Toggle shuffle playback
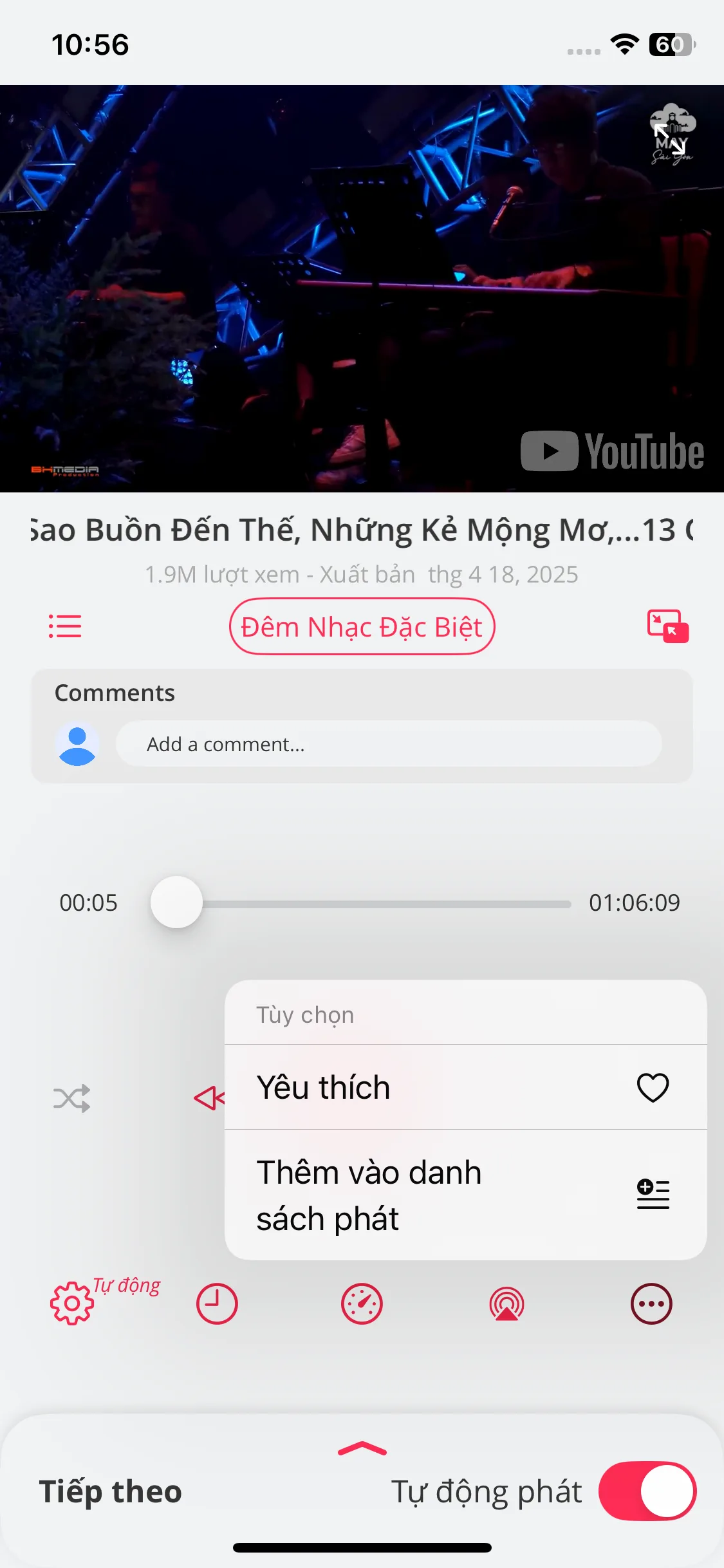 point(71,1098)
